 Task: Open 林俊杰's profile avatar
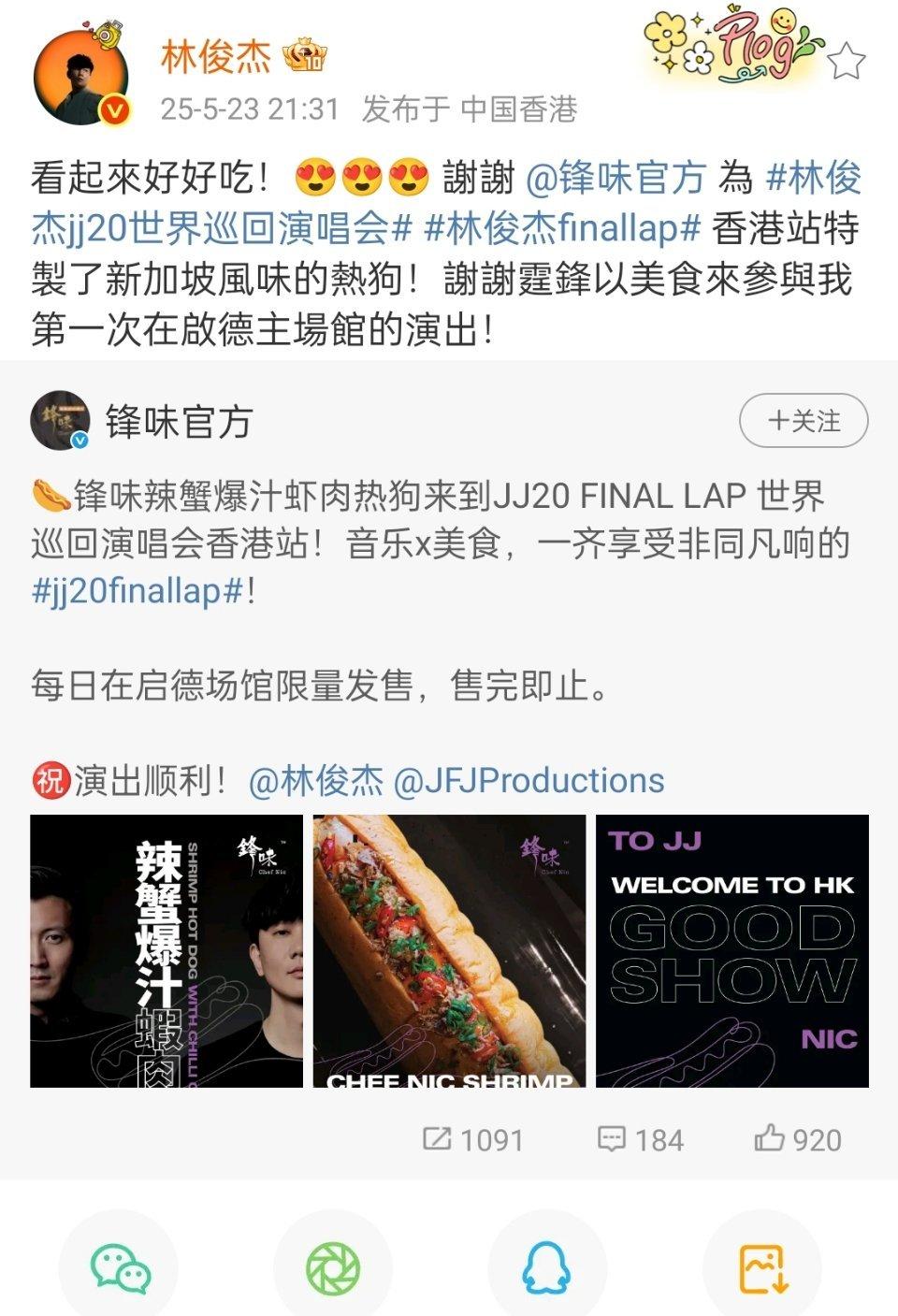(80, 78)
